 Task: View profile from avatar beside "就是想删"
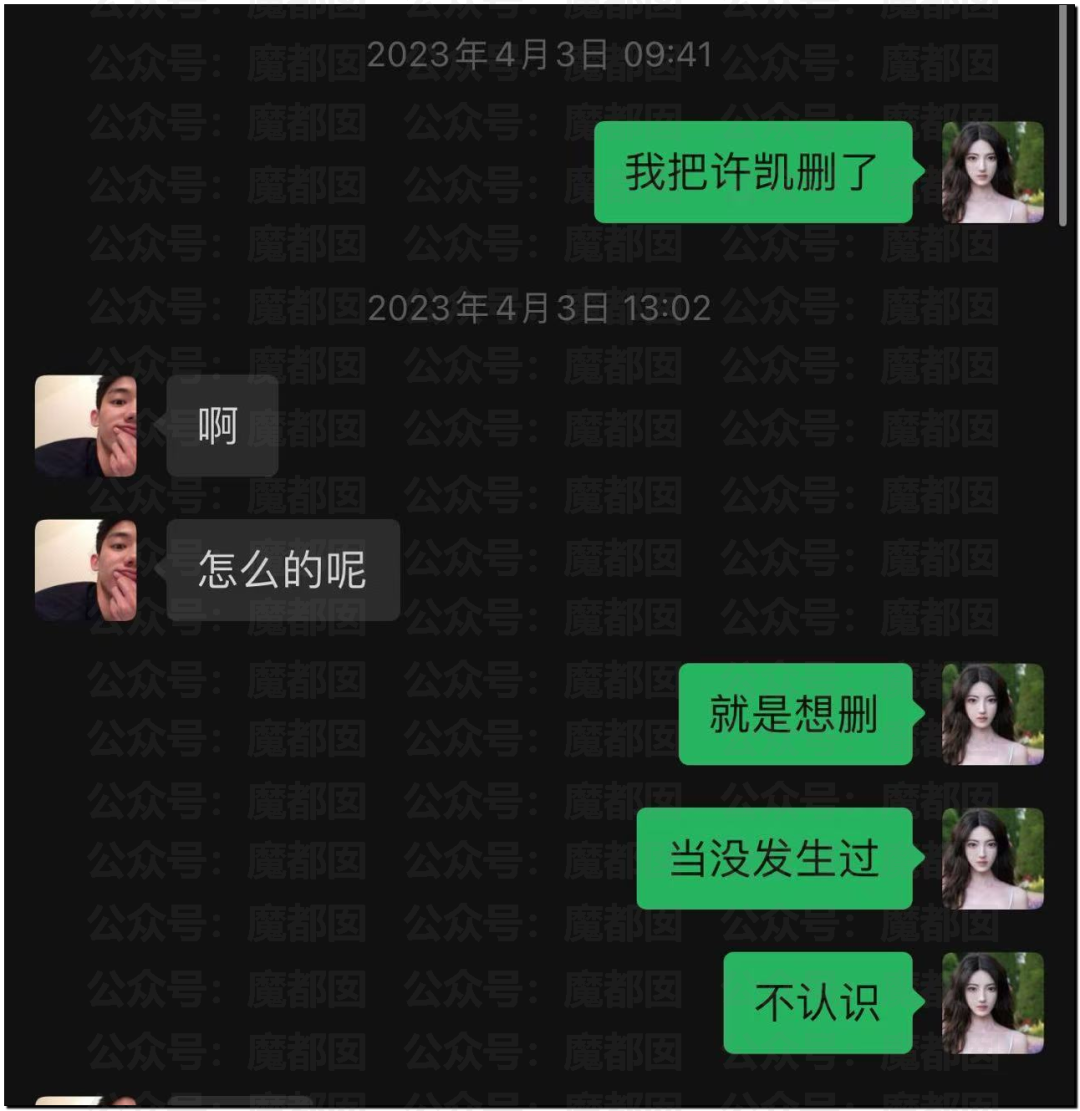coord(992,714)
